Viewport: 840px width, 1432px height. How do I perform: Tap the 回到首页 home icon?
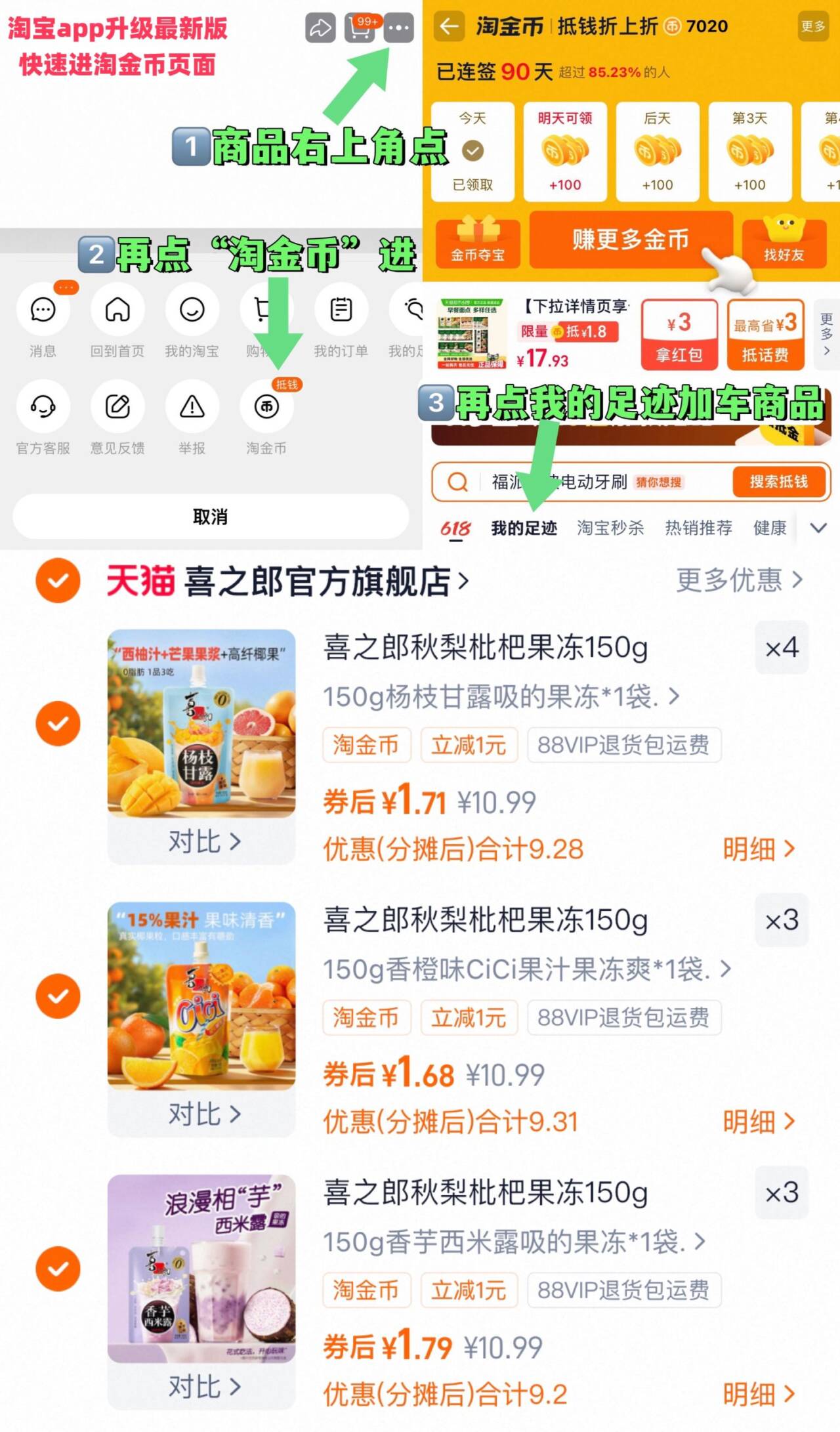click(x=117, y=310)
